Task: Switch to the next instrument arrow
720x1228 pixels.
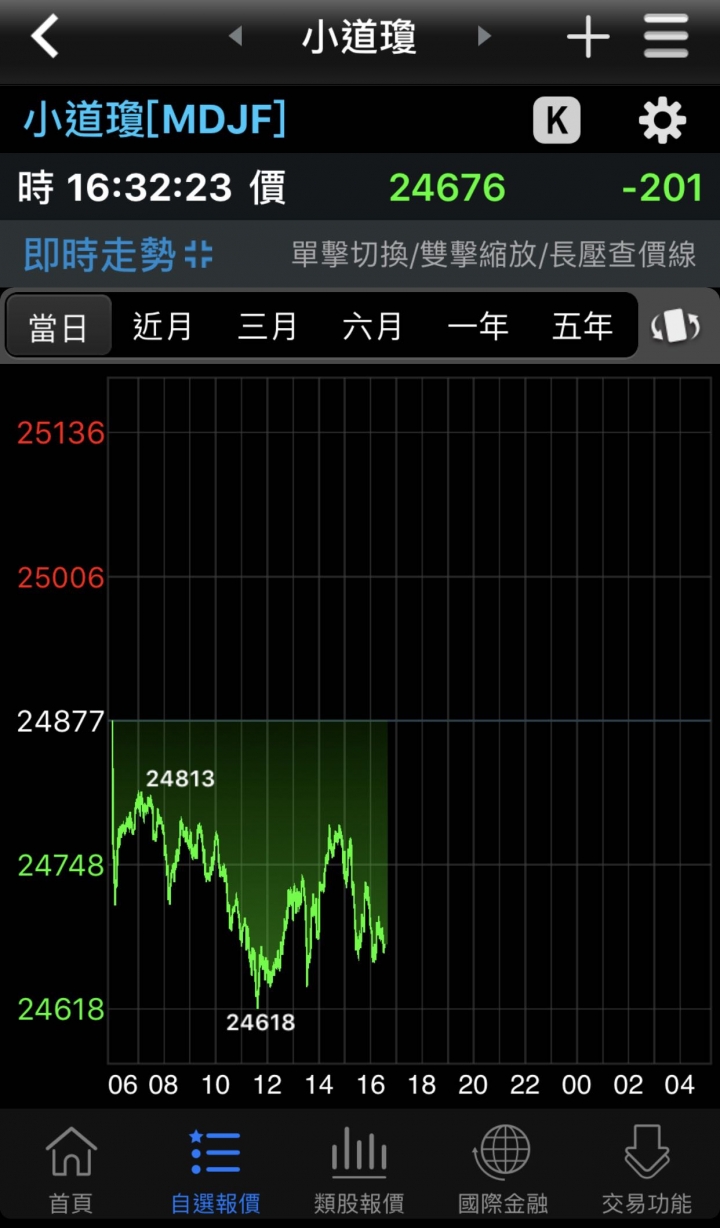Action: tap(484, 37)
